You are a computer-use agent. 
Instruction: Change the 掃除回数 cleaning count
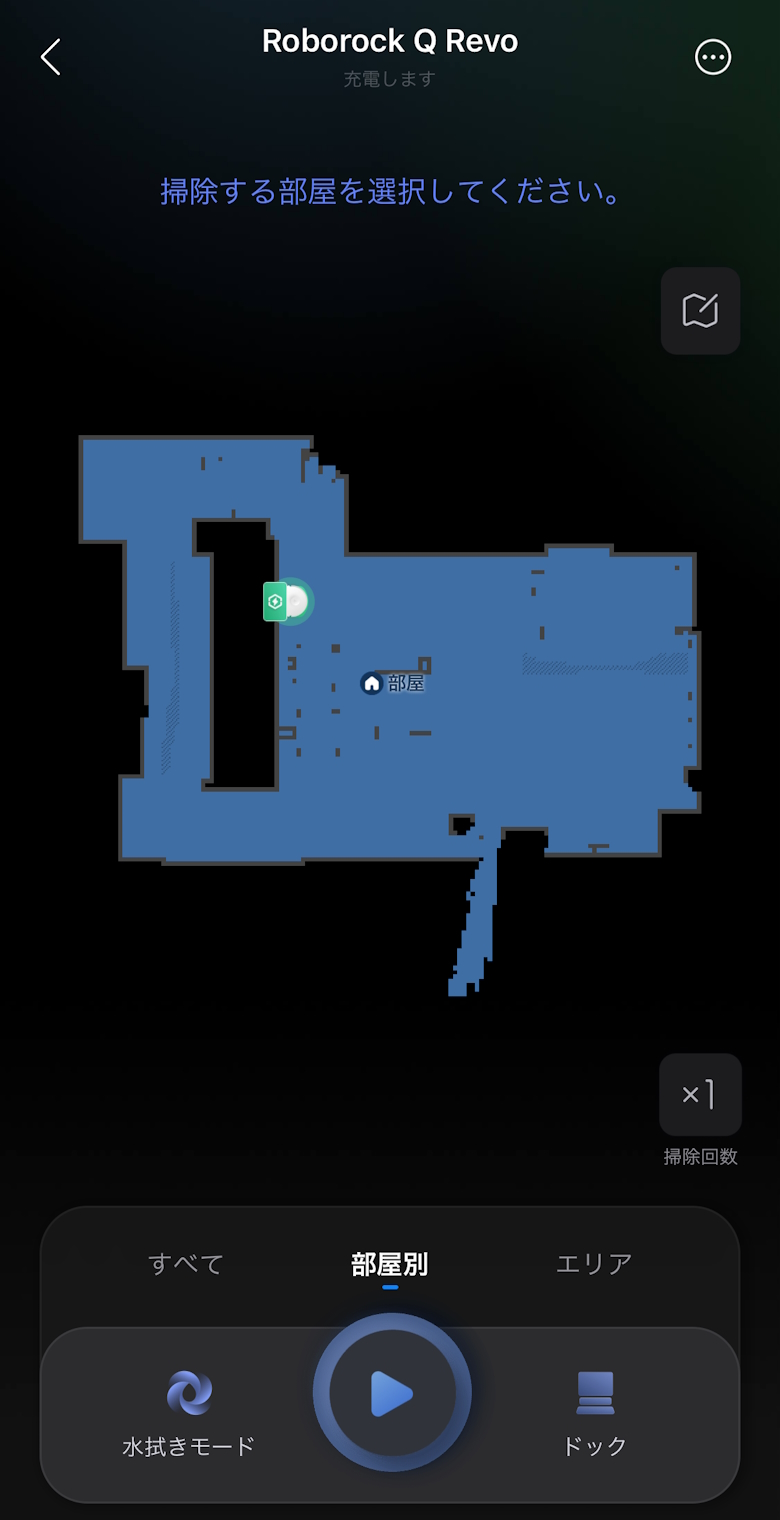(700, 1095)
